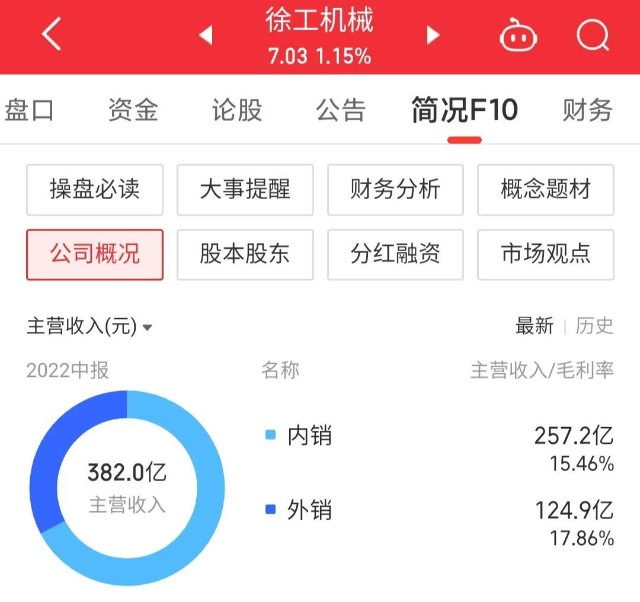Select the 公司概况 section
Image resolution: width=640 pixels, height=602 pixels.
(95, 254)
